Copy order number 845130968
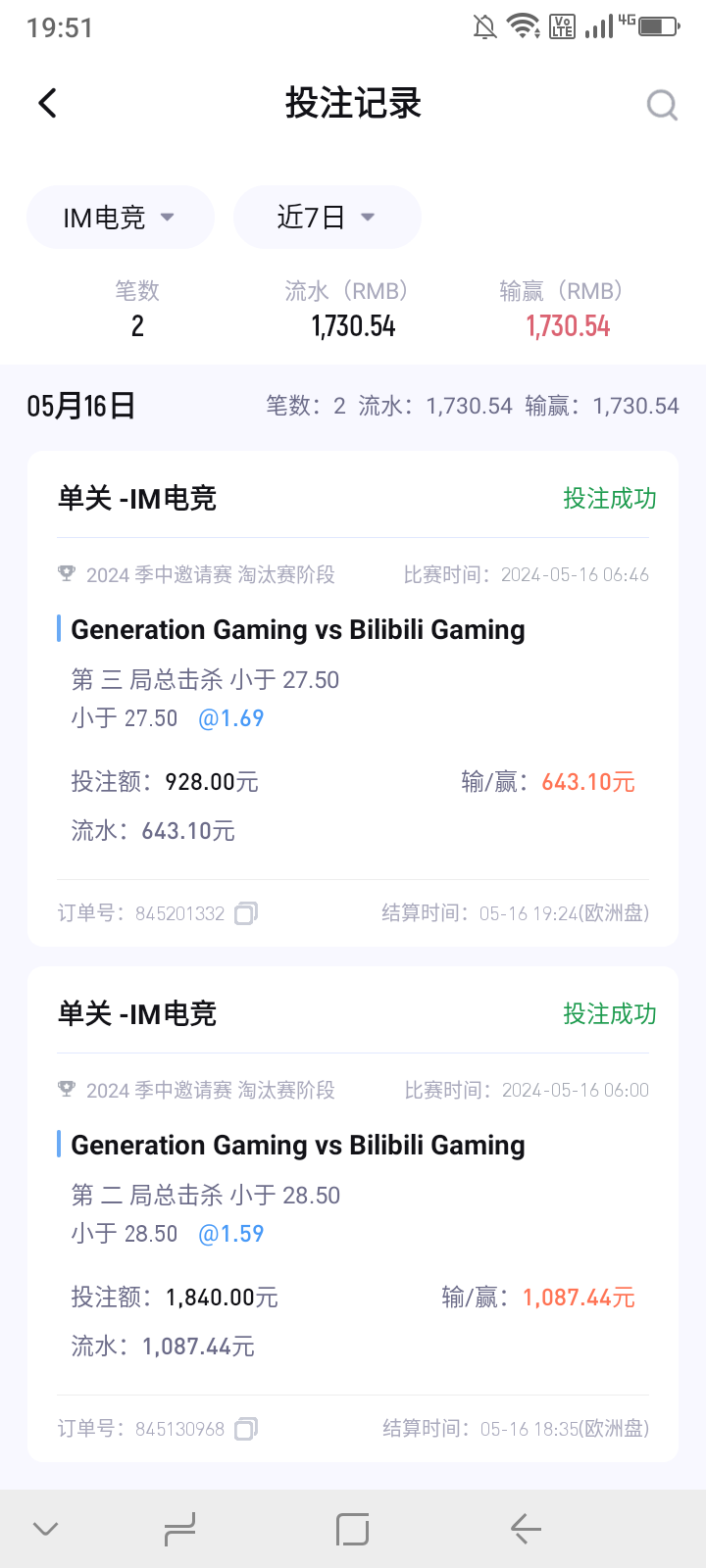This screenshot has height=1568, width=706. pyautogui.click(x=246, y=1429)
